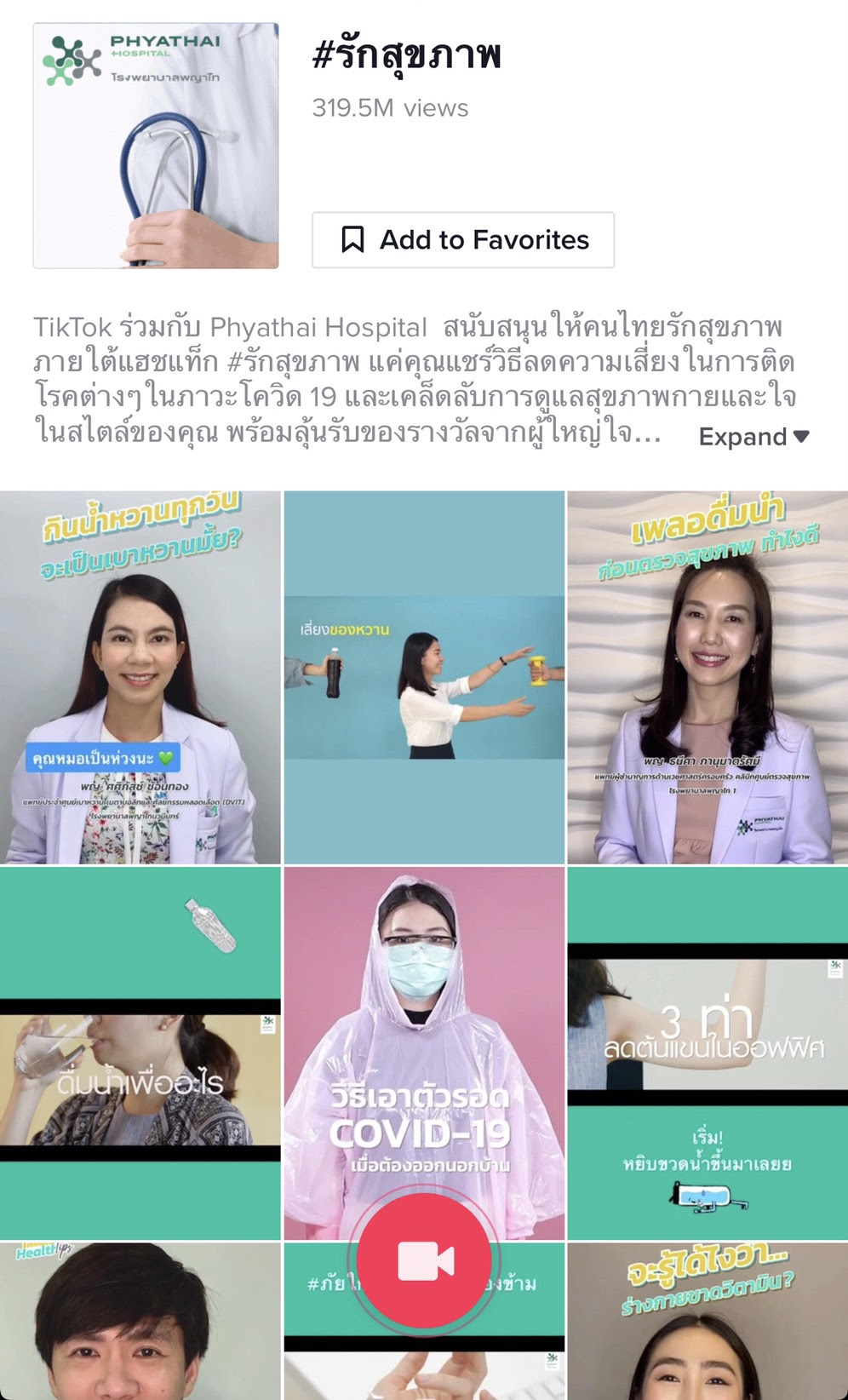Open the video about vitamin deficiency
Image resolution: width=848 pixels, height=1400 pixels.
click(x=708, y=1321)
